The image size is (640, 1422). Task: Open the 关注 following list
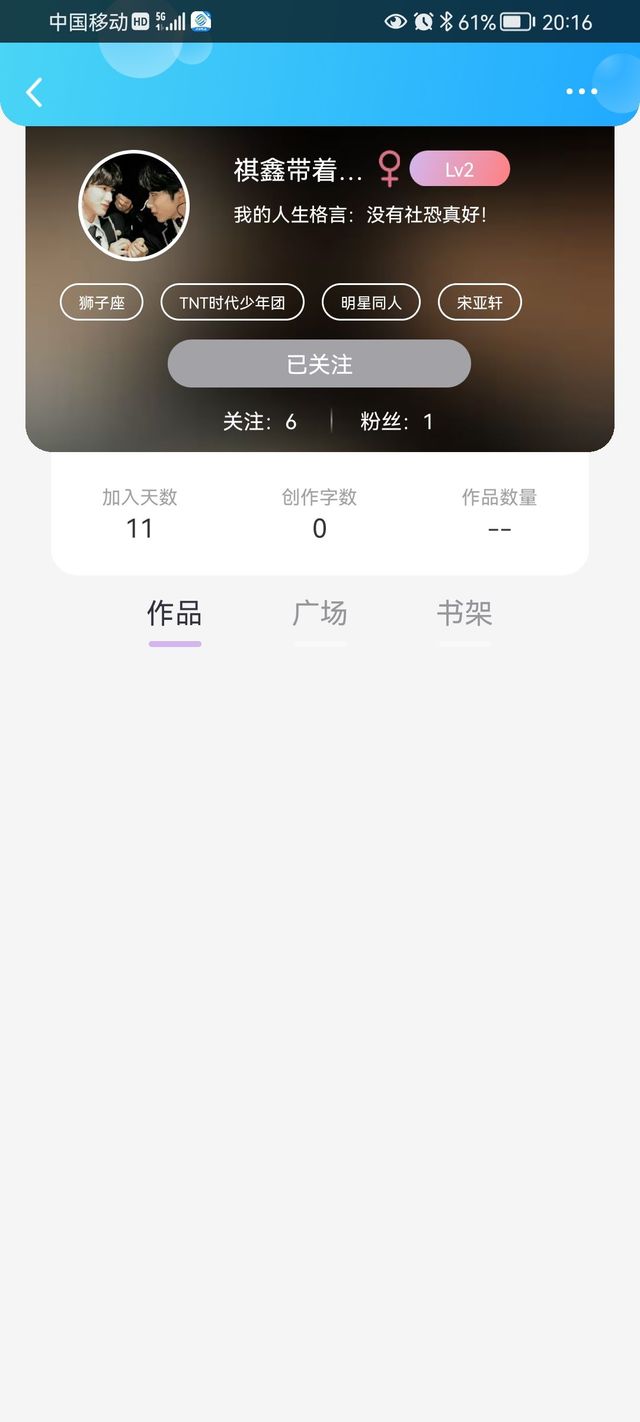pyautogui.click(x=260, y=422)
